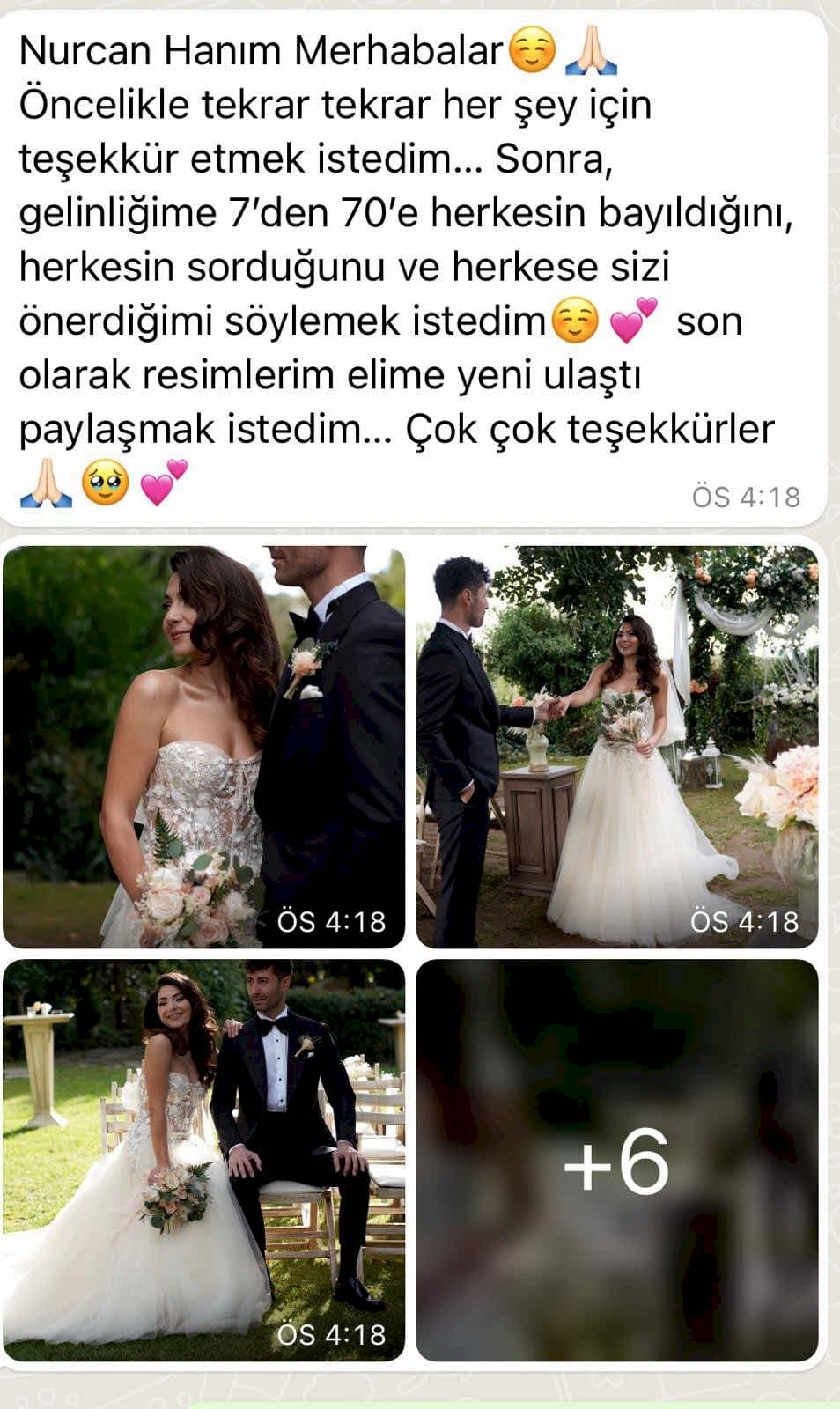Viewport: 840px width, 1409px height.
Task: Open the close-up bride and groom photo
Action: (203, 747)
